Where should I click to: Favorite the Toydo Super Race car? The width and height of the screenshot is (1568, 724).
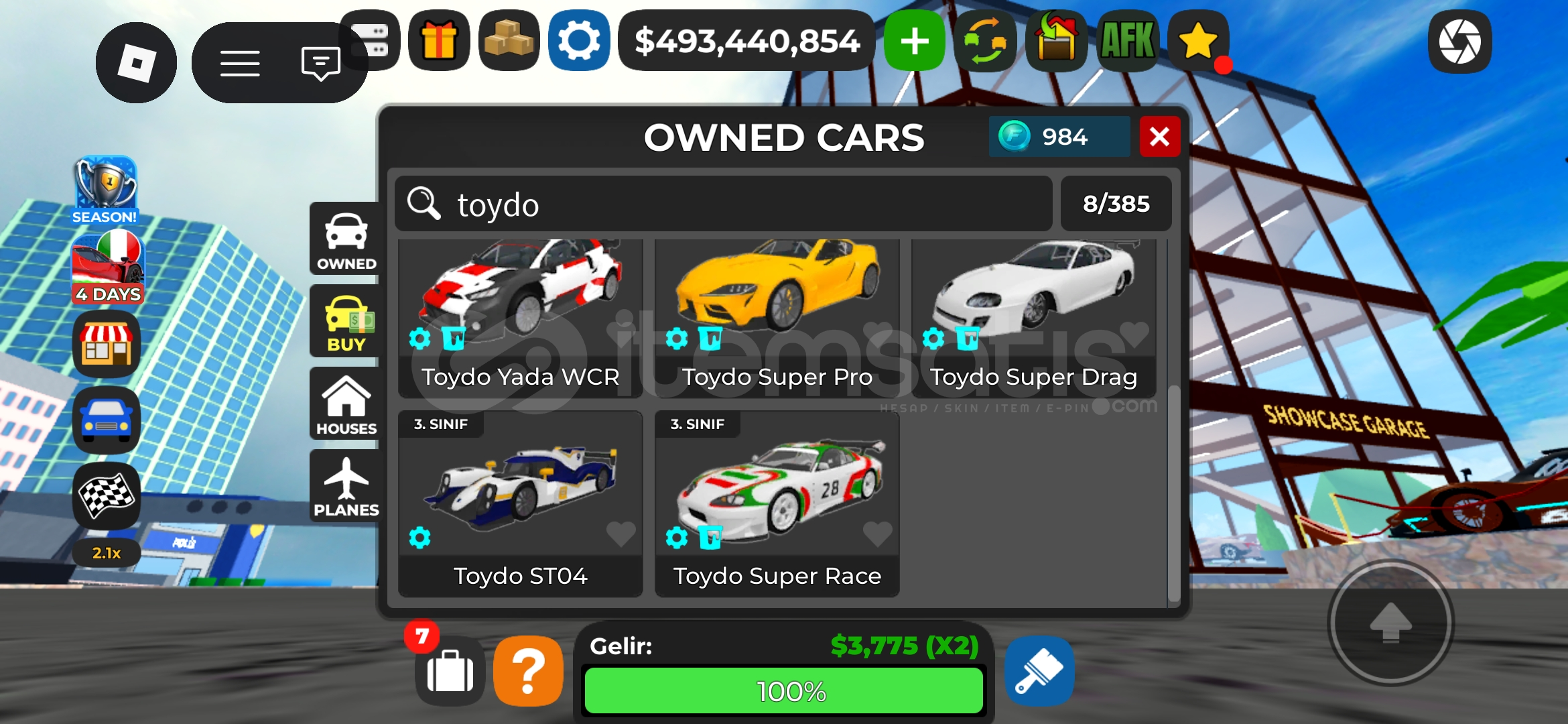pyautogui.click(x=877, y=534)
